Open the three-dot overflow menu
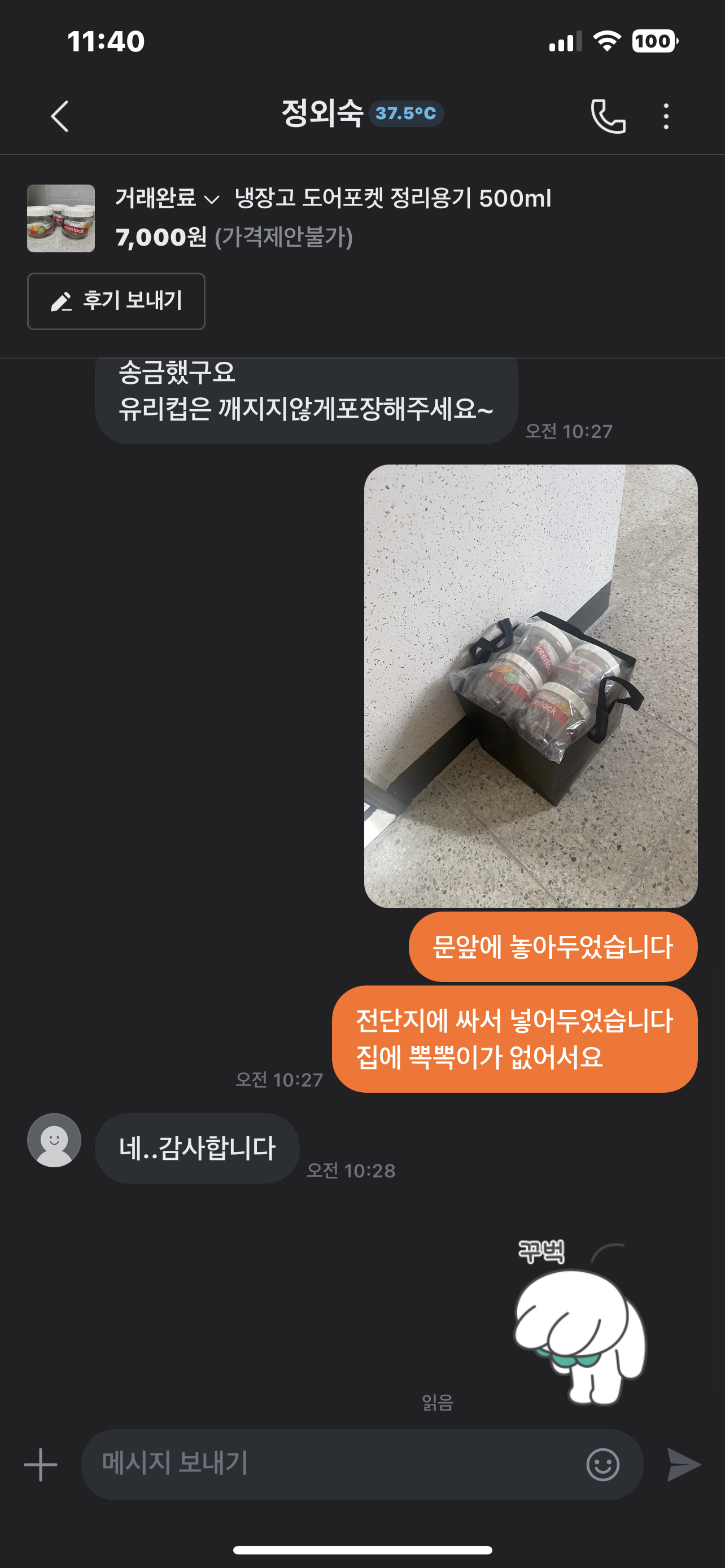This screenshot has height=1568, width=725. tap(666, 116)
